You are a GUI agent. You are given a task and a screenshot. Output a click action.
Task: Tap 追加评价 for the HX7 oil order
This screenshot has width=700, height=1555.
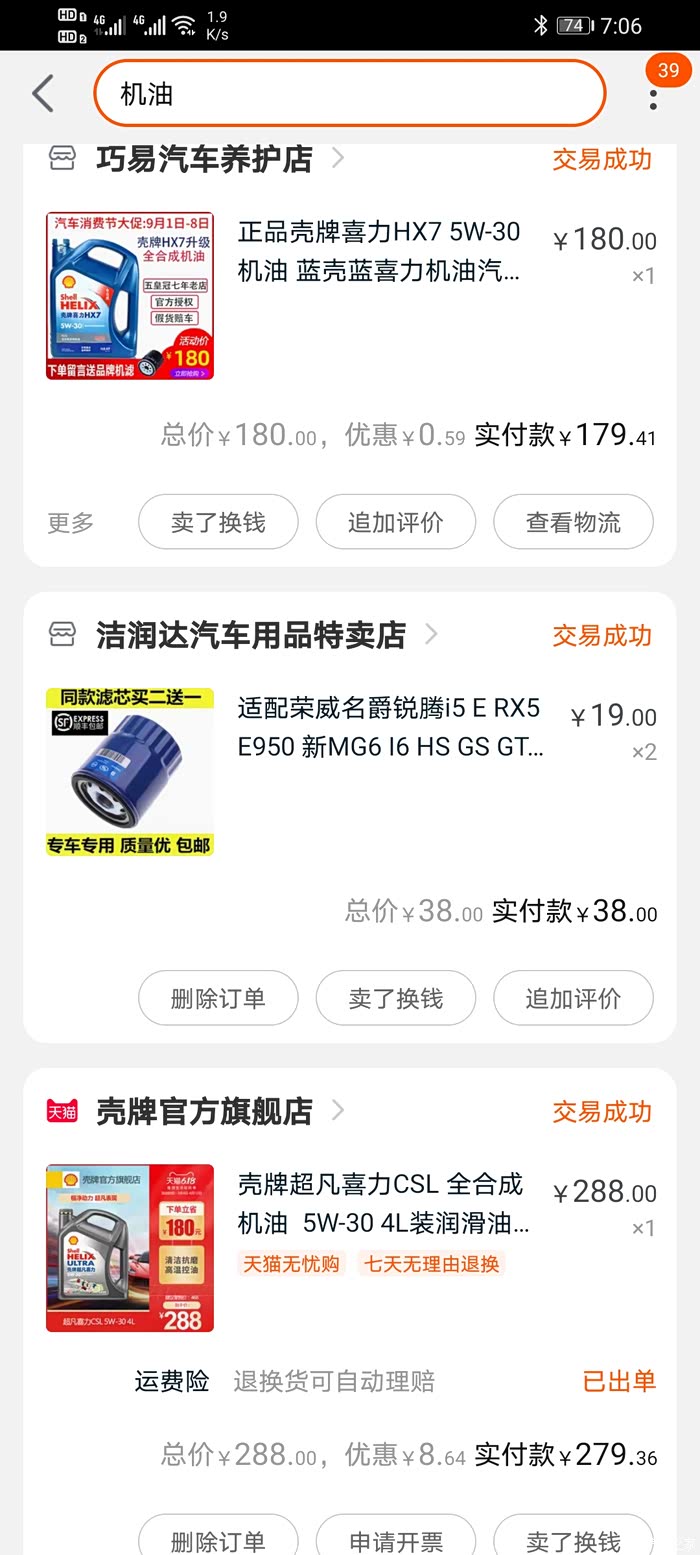396,522
